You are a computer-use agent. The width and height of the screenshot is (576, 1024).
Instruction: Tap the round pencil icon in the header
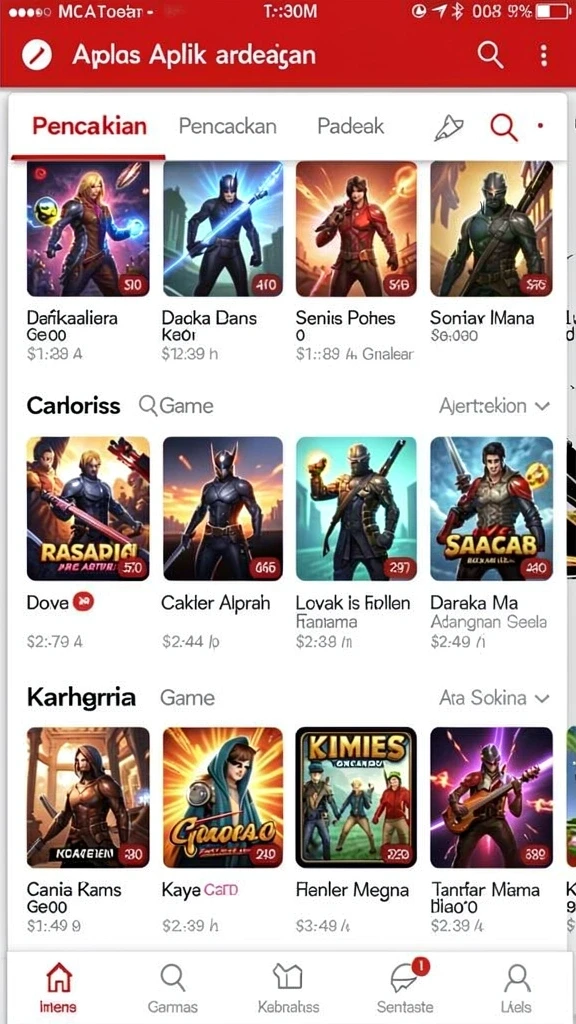click(x=37, y=55)
